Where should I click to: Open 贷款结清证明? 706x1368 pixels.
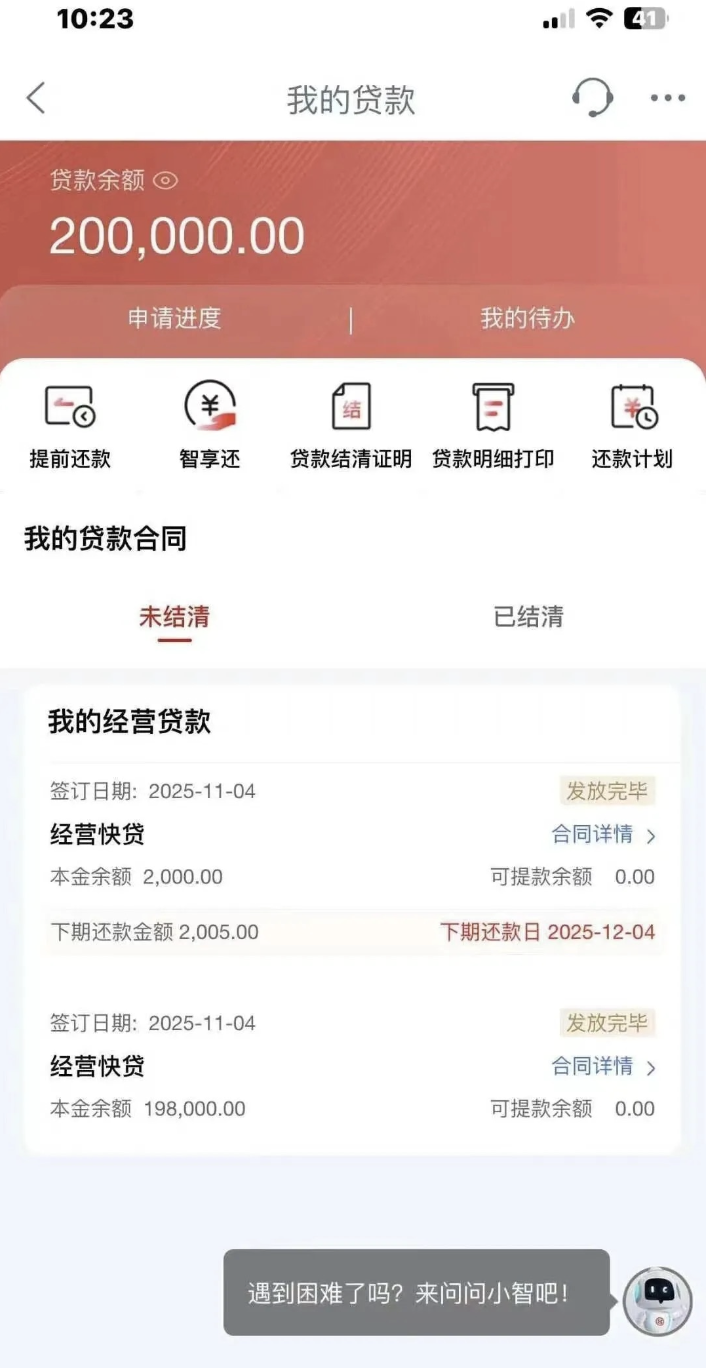(x=351, y=427)
